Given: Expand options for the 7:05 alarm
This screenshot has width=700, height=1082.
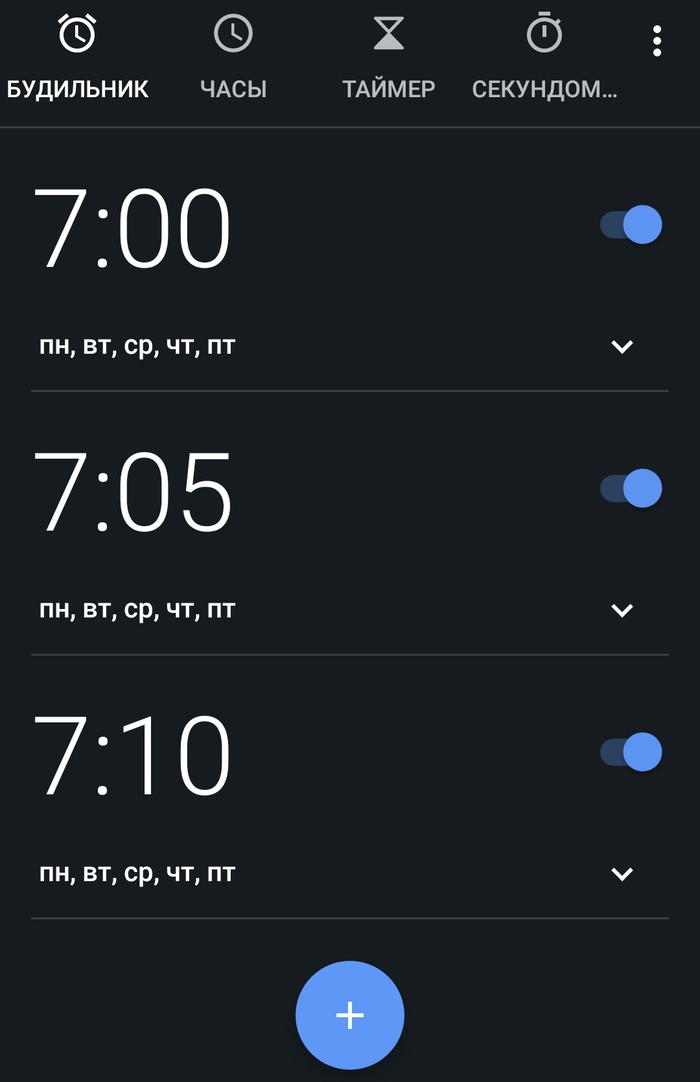Looking at the screenshot, I should [x=622, y=610].
